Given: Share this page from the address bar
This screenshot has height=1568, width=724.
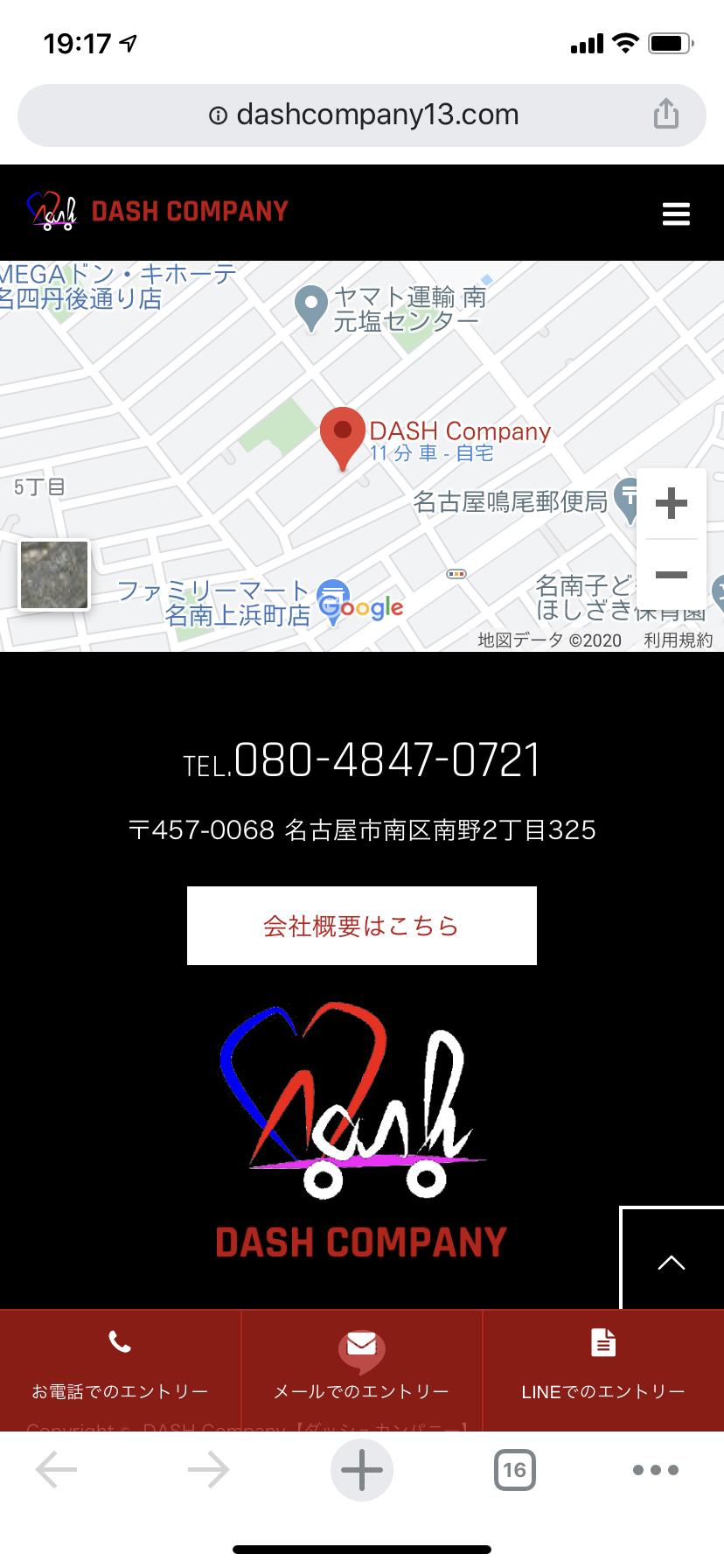Looking at the screenshot, I should pyautogui.click(x=665, y=114).
